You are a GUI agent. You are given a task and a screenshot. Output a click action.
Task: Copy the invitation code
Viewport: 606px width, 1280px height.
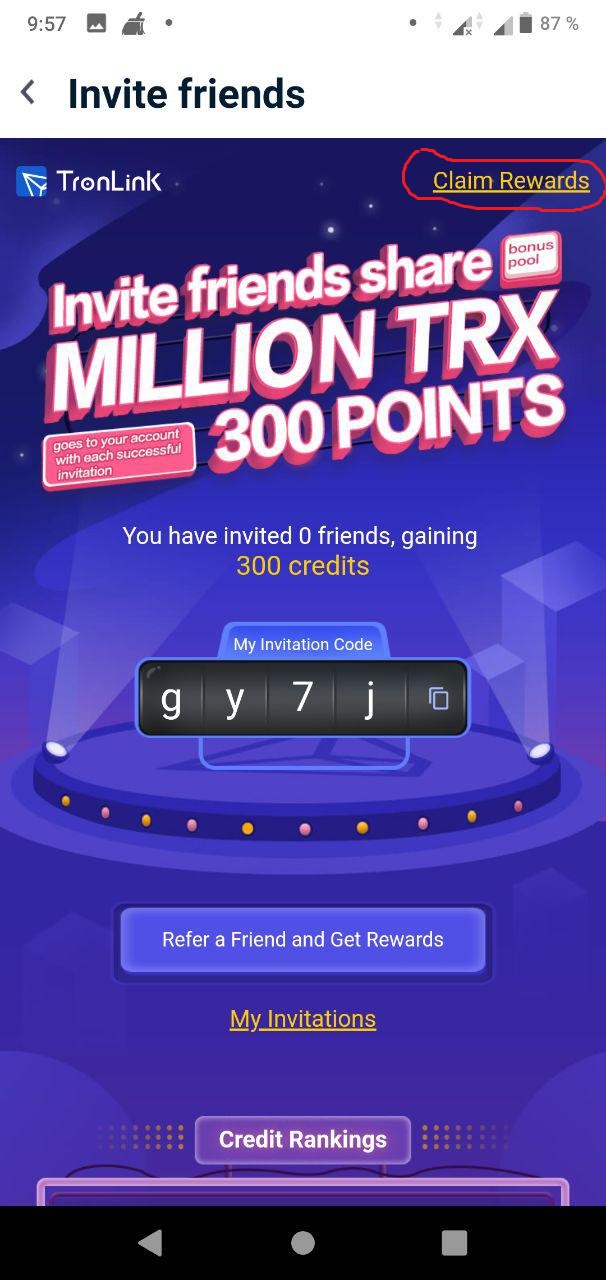[438, 699]
